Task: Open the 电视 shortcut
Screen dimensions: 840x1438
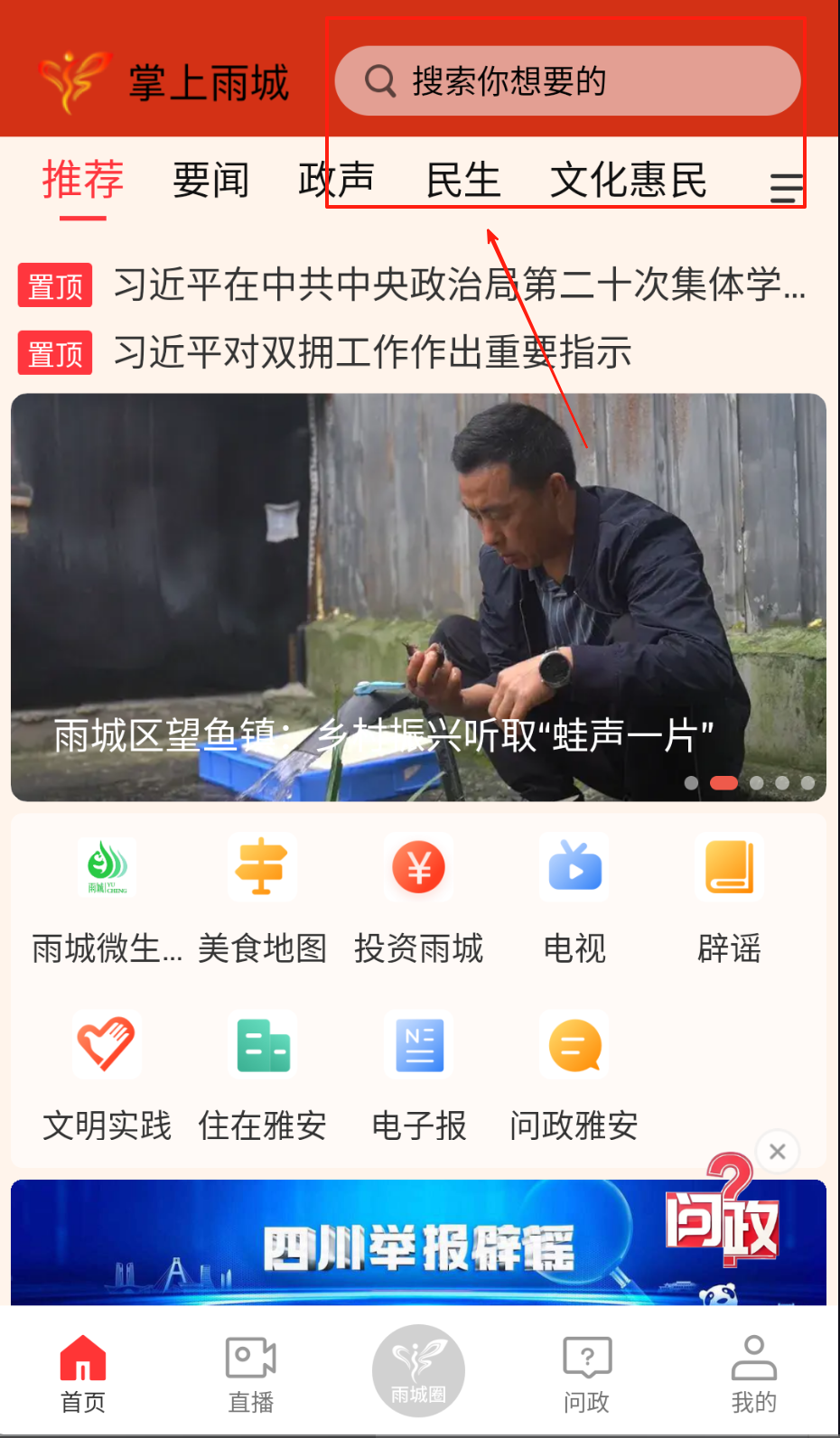Action: click(574, 899)
